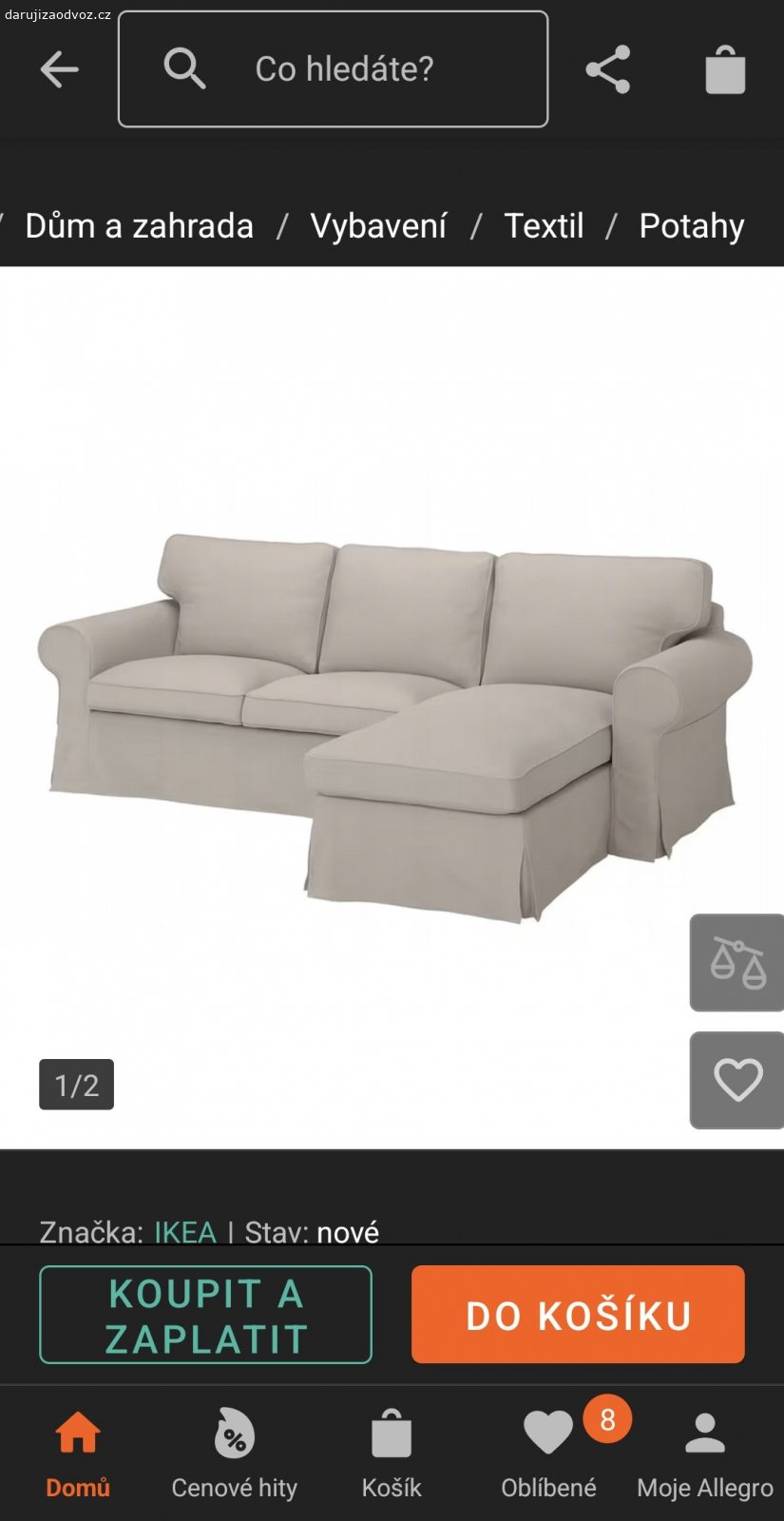
Task: Go to 'Moje Allegro' tab
Action: (x=704, y=1453)
